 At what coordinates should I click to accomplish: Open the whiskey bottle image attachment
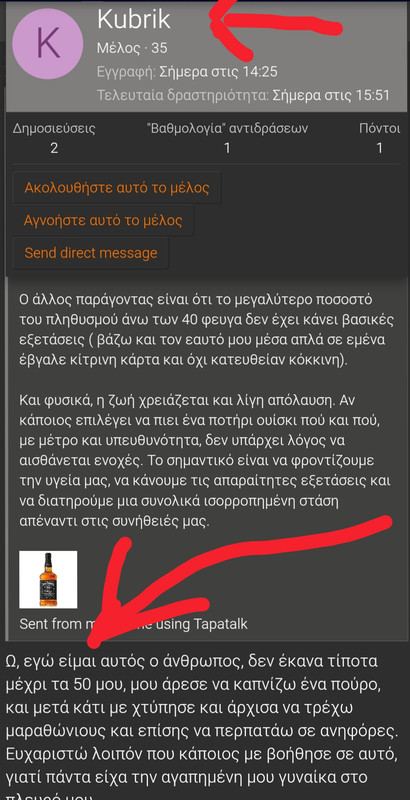(48, 580)
